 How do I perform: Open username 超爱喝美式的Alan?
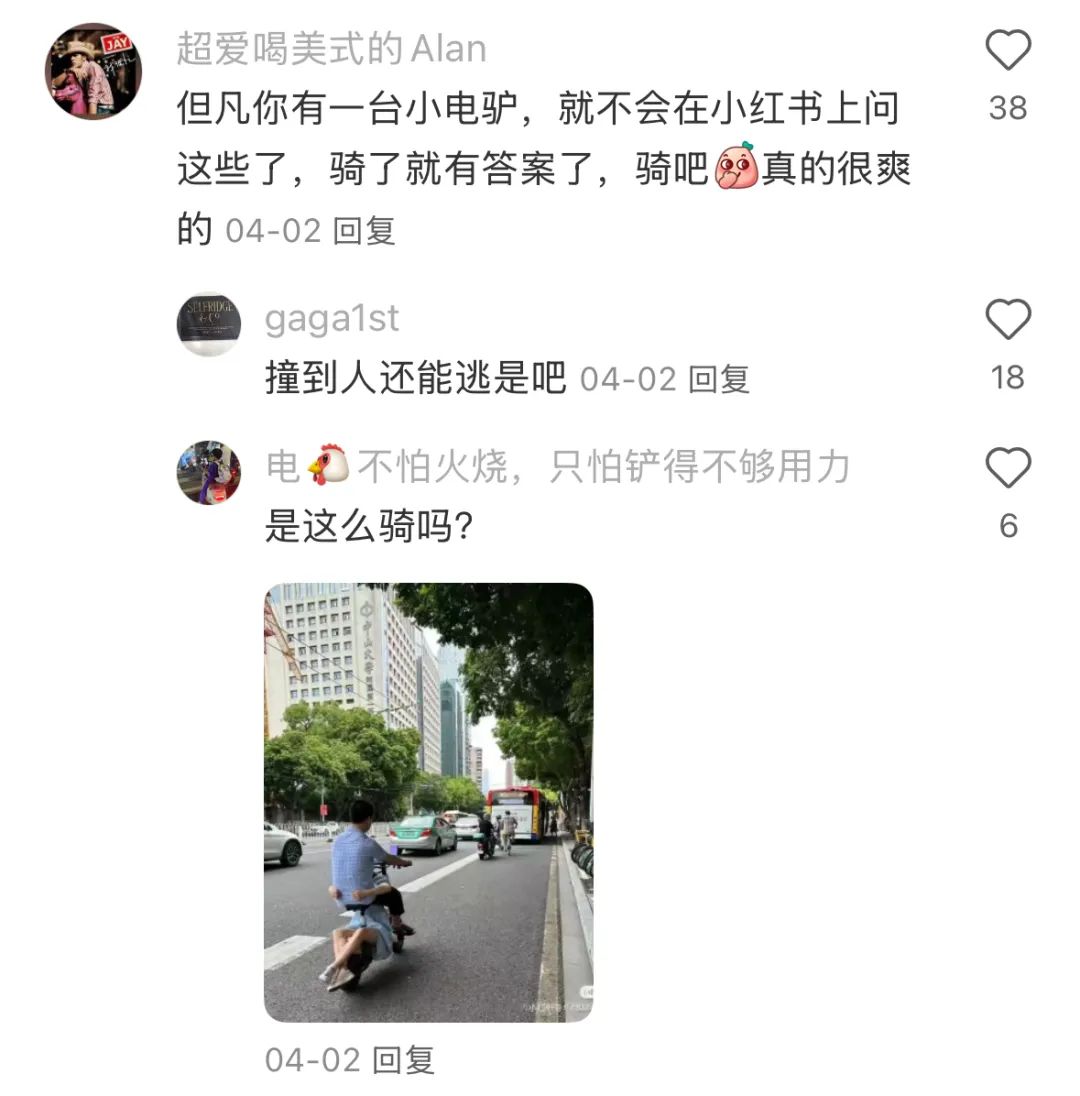[x=331, y=48]
